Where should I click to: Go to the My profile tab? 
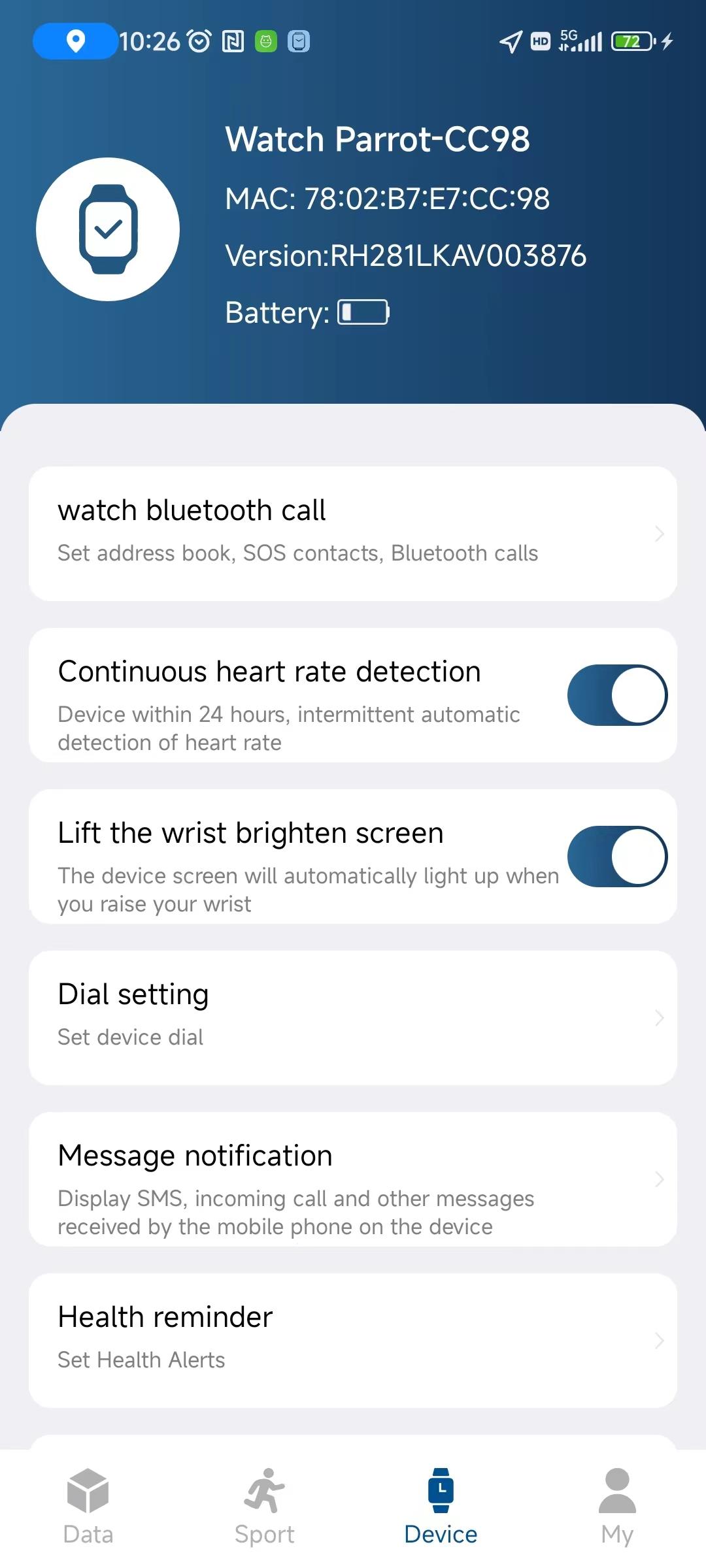click(x=617, y=1507)
